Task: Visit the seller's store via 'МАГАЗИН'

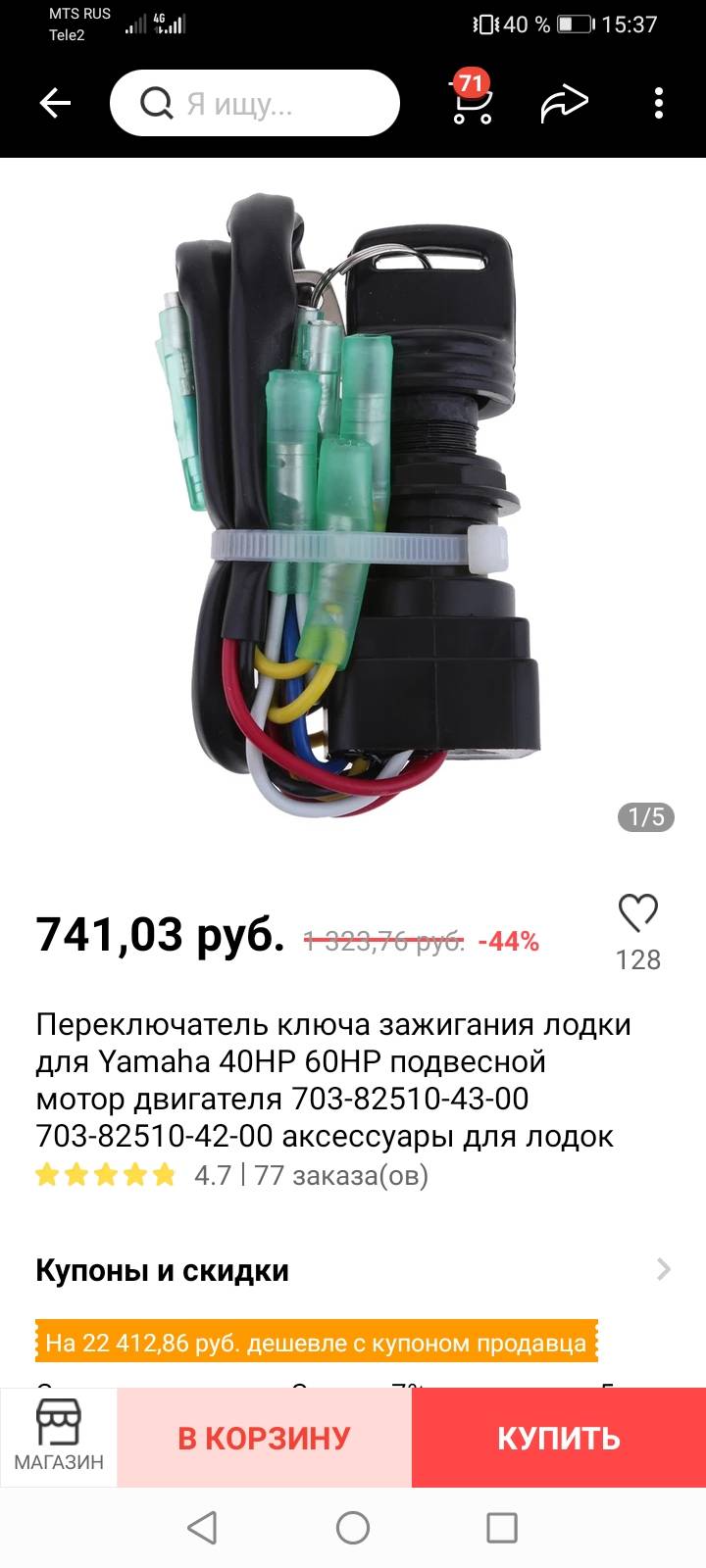Action: (59, 1437)
